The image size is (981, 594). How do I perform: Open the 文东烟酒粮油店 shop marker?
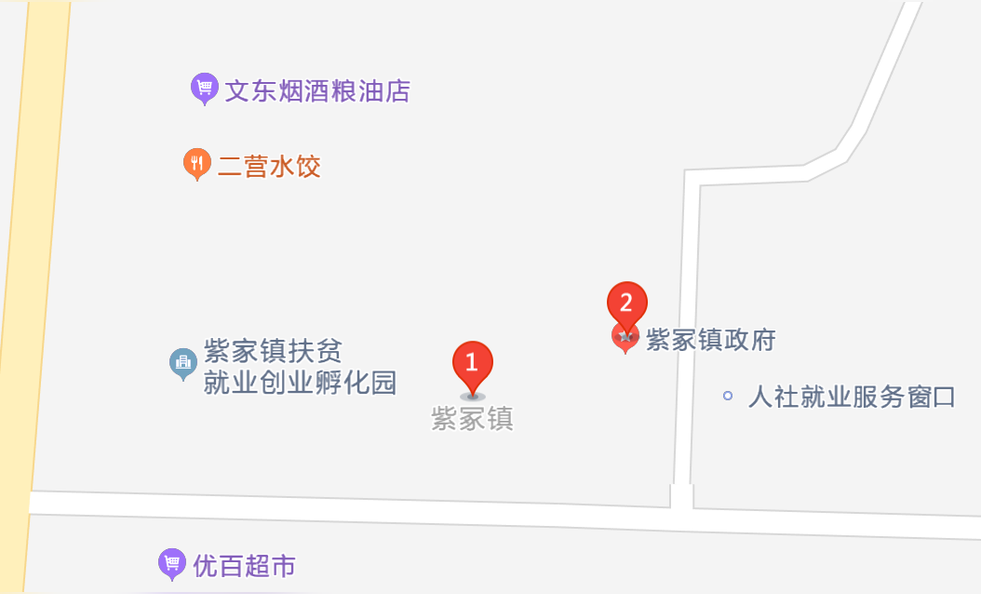204,90
